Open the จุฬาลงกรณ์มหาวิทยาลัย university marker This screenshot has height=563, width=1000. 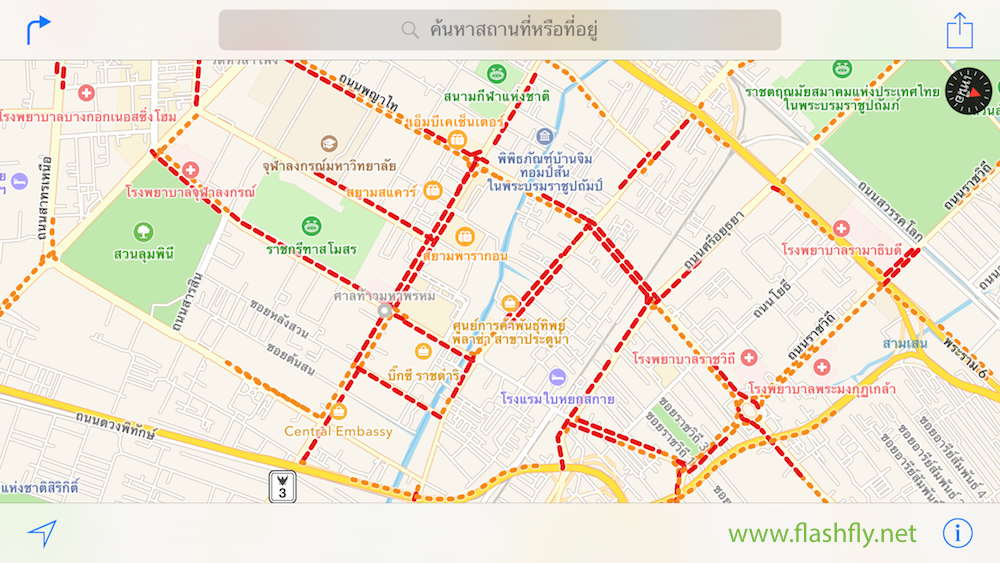[x=329, y=144]
